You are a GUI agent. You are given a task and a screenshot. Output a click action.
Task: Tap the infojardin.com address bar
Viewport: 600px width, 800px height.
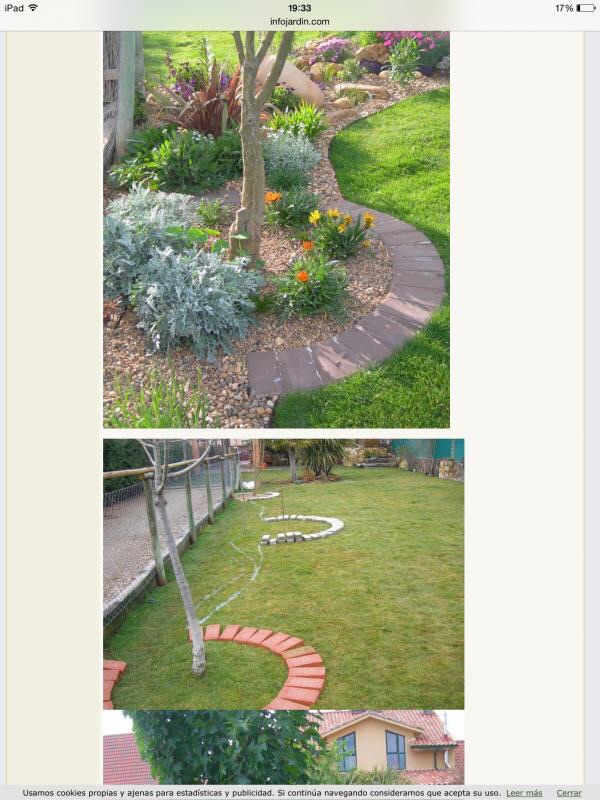pyautogui.click(x=299, y=21)
